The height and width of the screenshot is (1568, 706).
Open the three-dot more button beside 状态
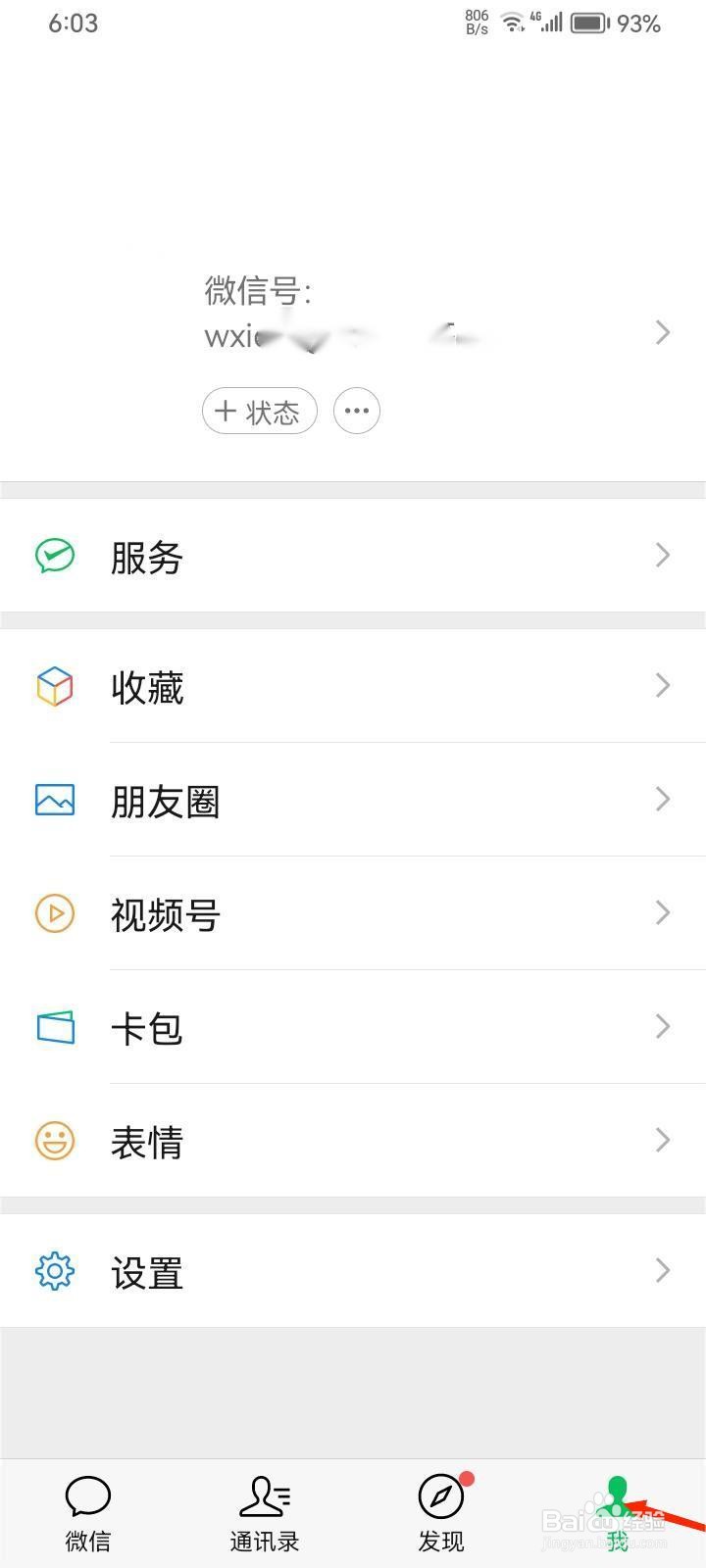tap(357, 411)
